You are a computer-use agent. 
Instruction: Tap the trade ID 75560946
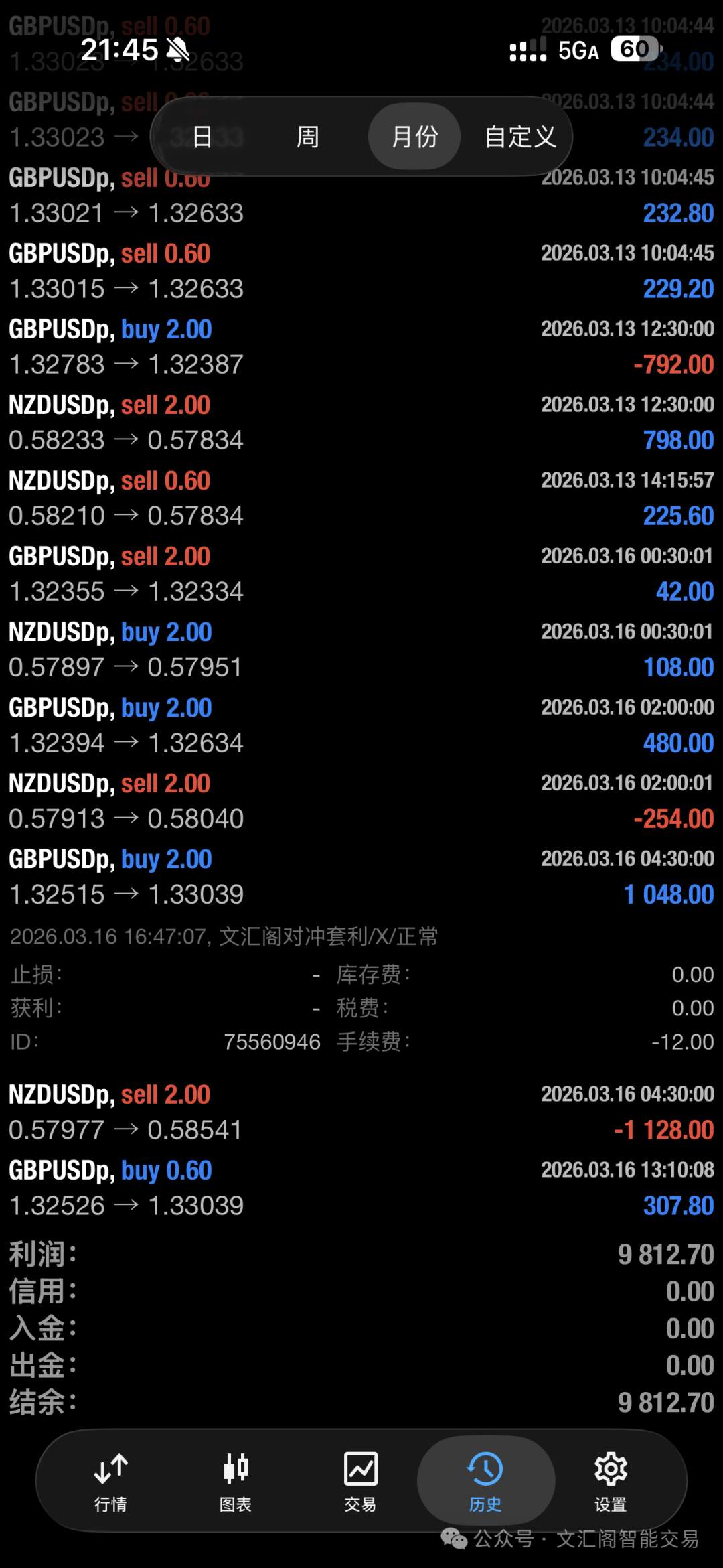tap(273, 1042)
